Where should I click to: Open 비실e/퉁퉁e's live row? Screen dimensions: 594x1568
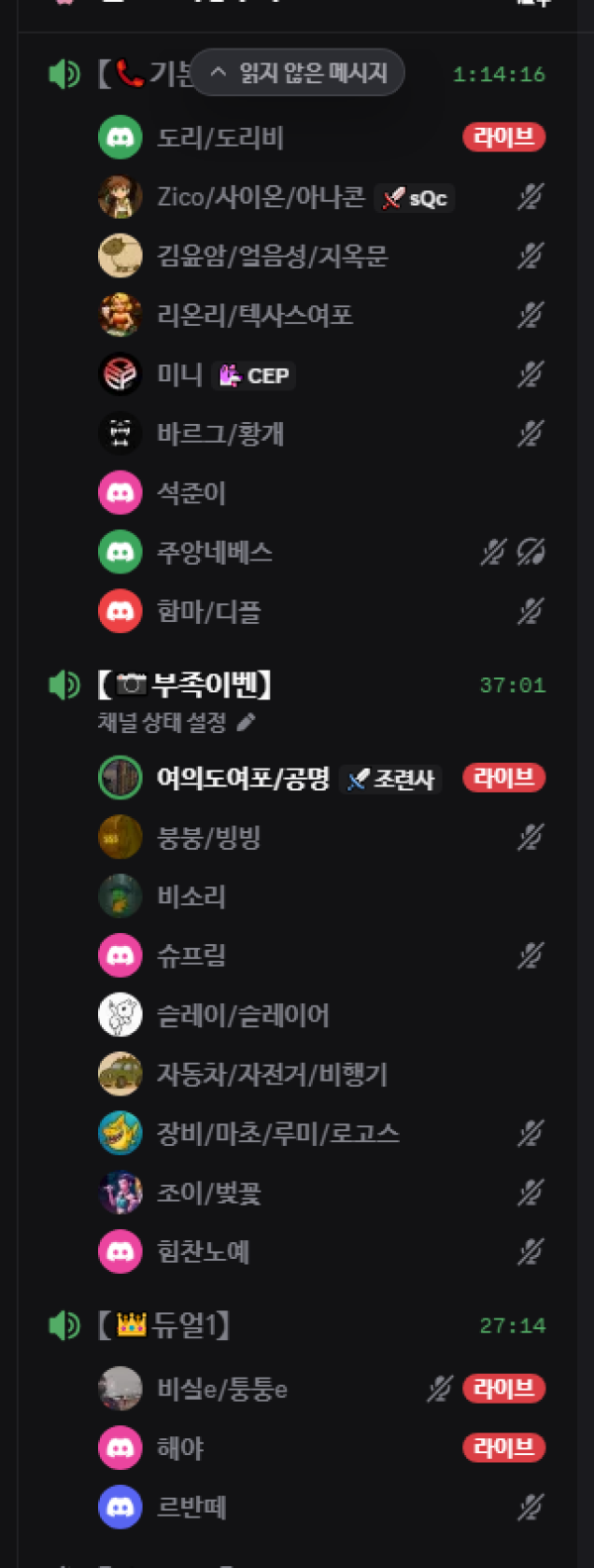222,1389
